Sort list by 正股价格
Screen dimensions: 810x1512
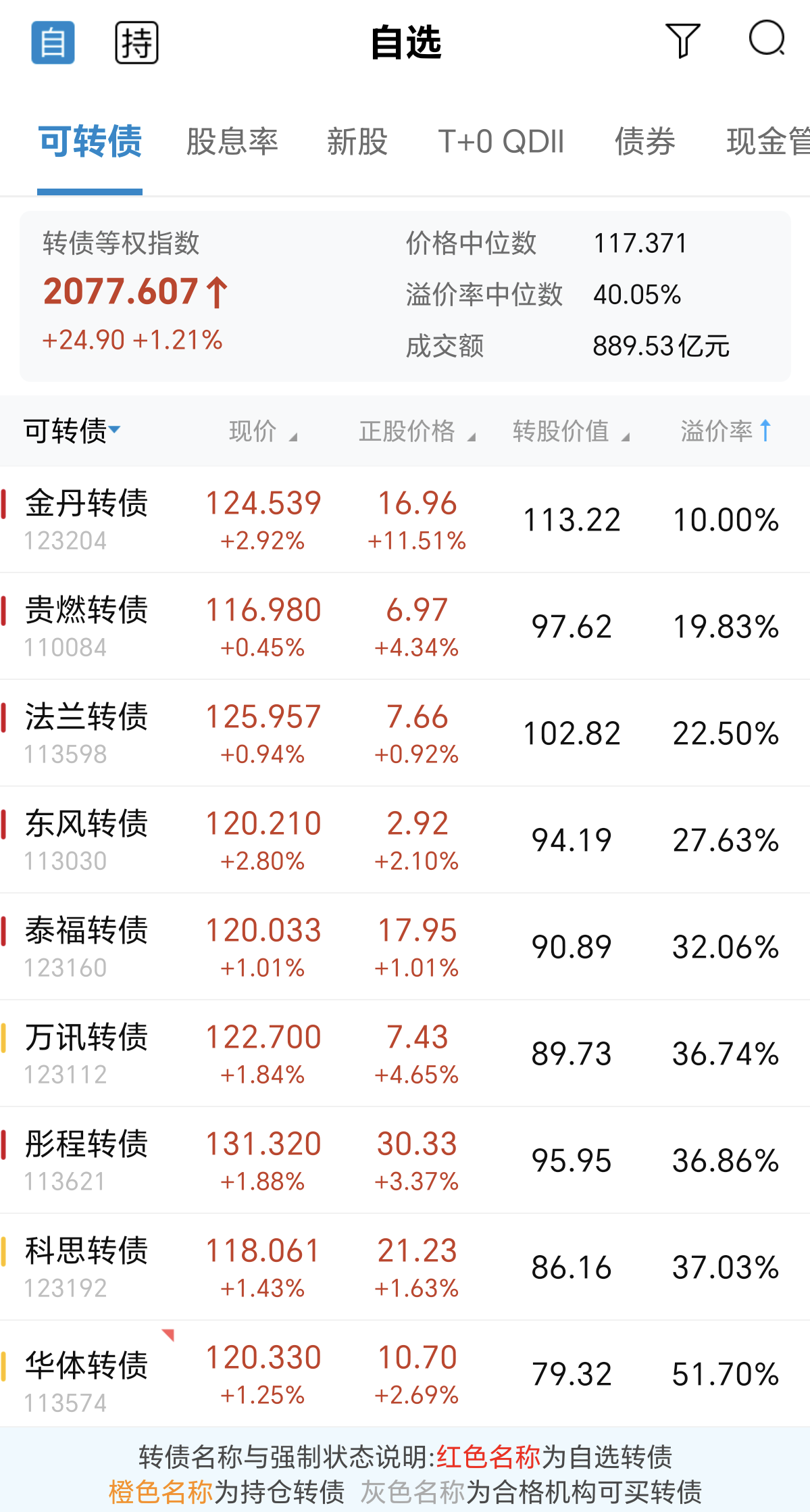tap(416, 431)
